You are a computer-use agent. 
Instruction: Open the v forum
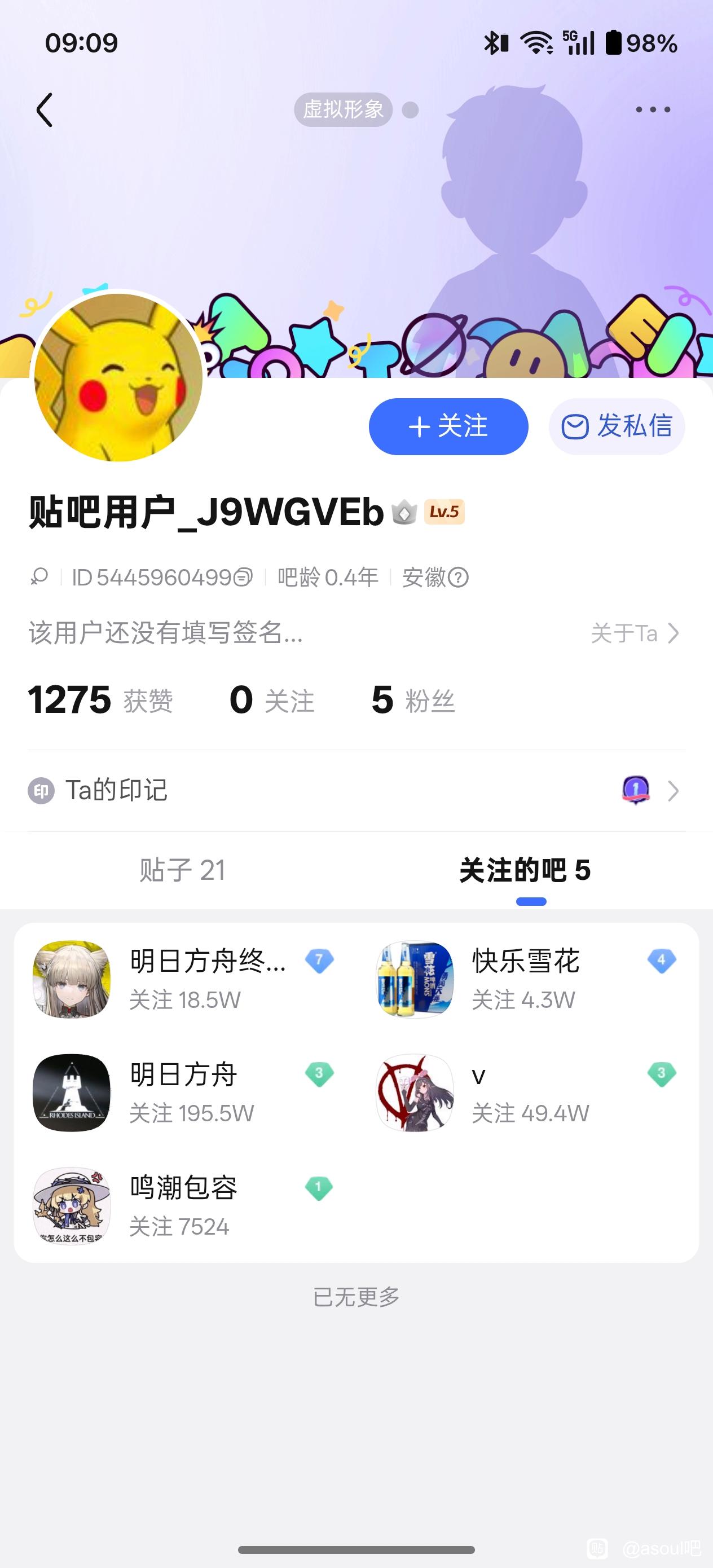point(525,1093)
